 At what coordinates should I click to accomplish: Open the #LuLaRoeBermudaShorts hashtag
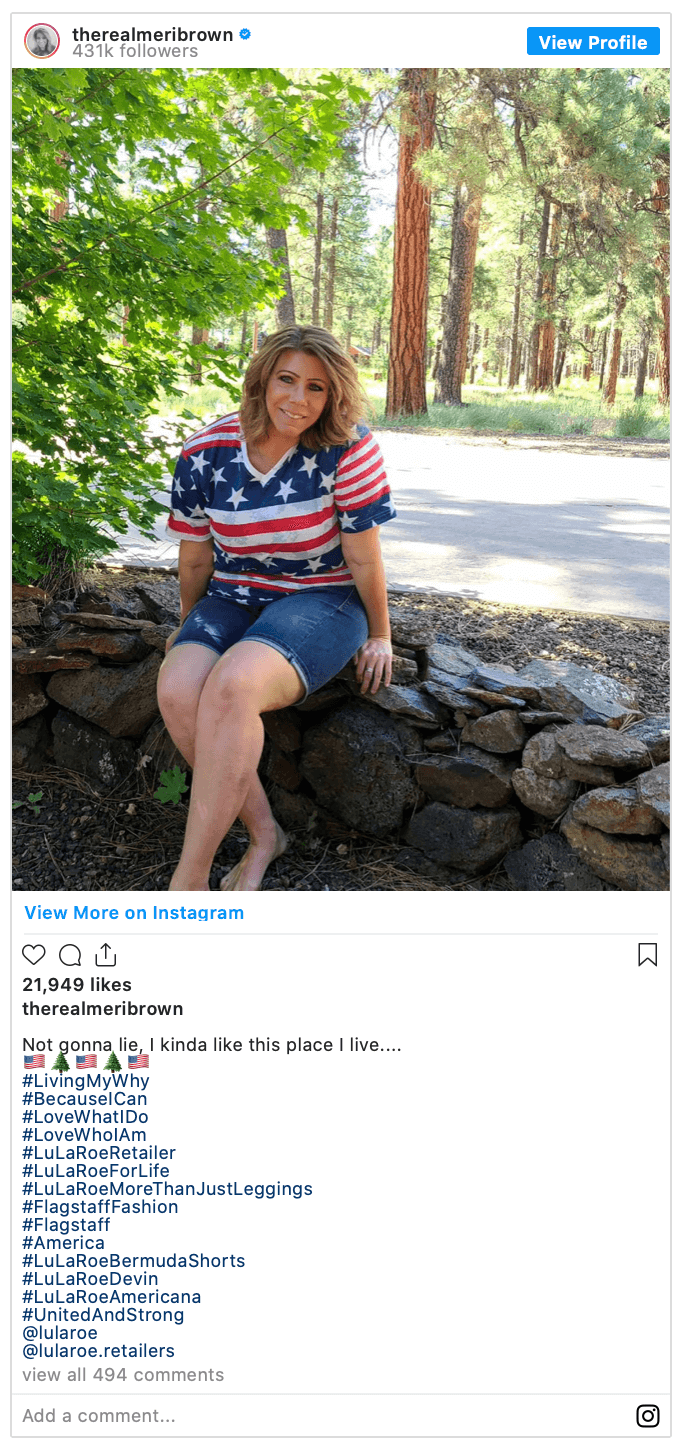134,1261
